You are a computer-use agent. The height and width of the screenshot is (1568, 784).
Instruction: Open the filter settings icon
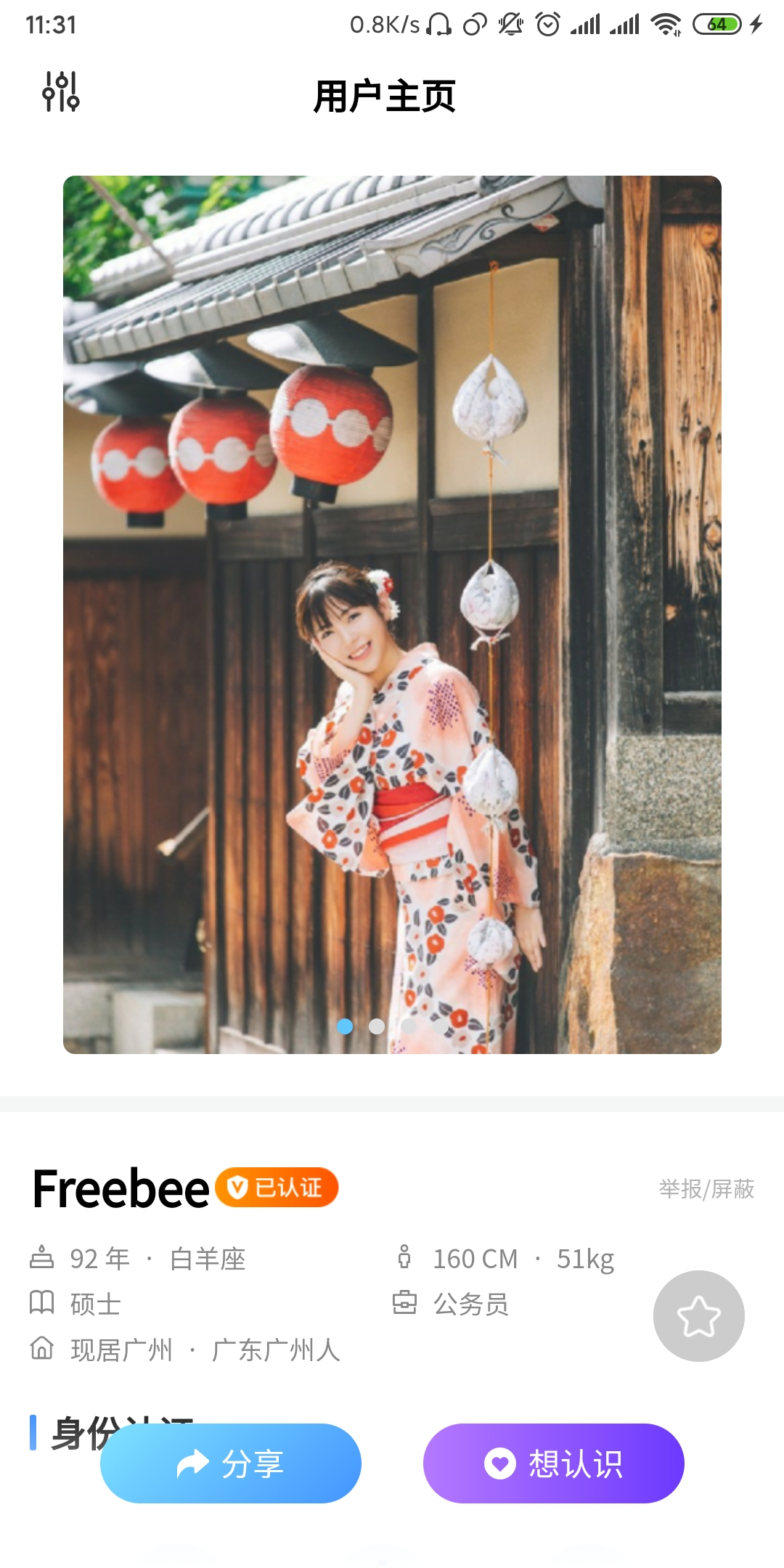coord(61,92)
